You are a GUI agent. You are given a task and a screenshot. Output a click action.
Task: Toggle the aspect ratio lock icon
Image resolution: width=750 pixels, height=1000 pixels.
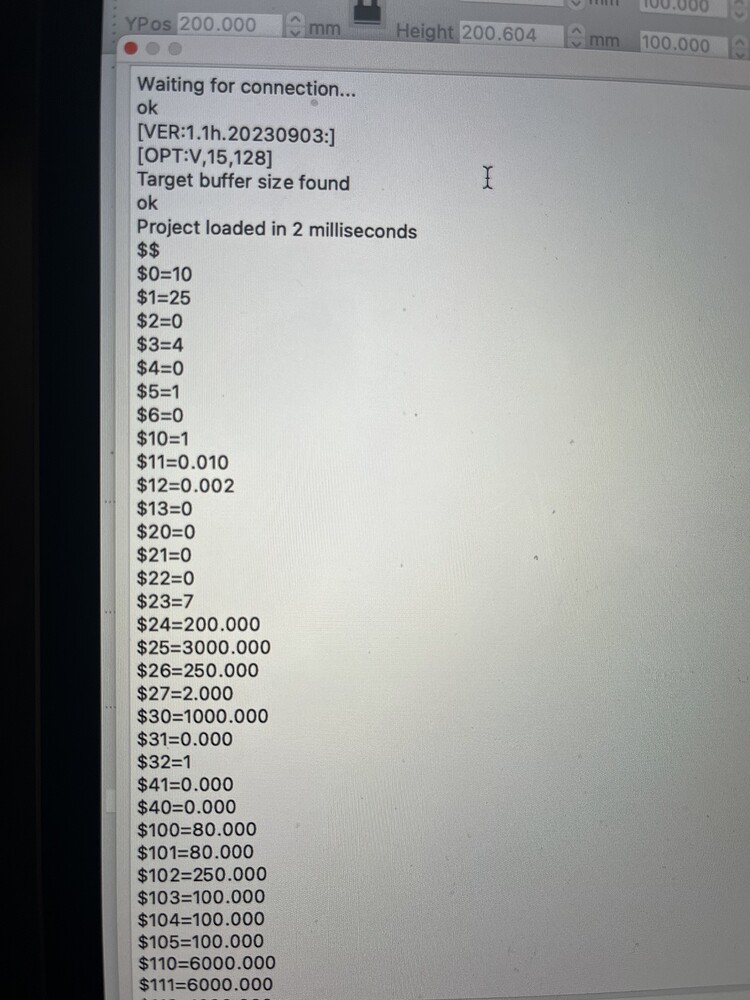(368, 12)
